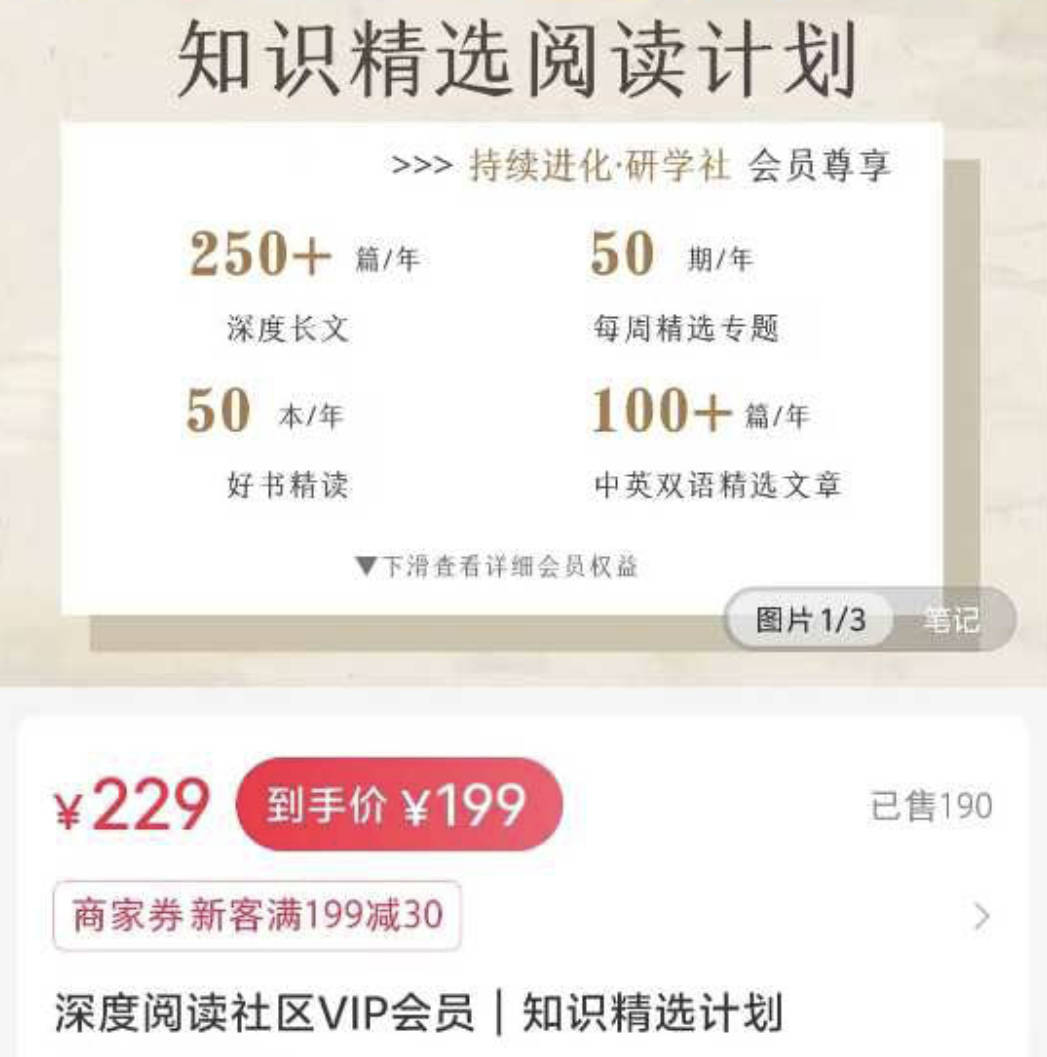This screenshot has height=1057, width=1047.
Task: Click the >>> arrows before 持续进化·研学社
Action: [x=414, y=169]
